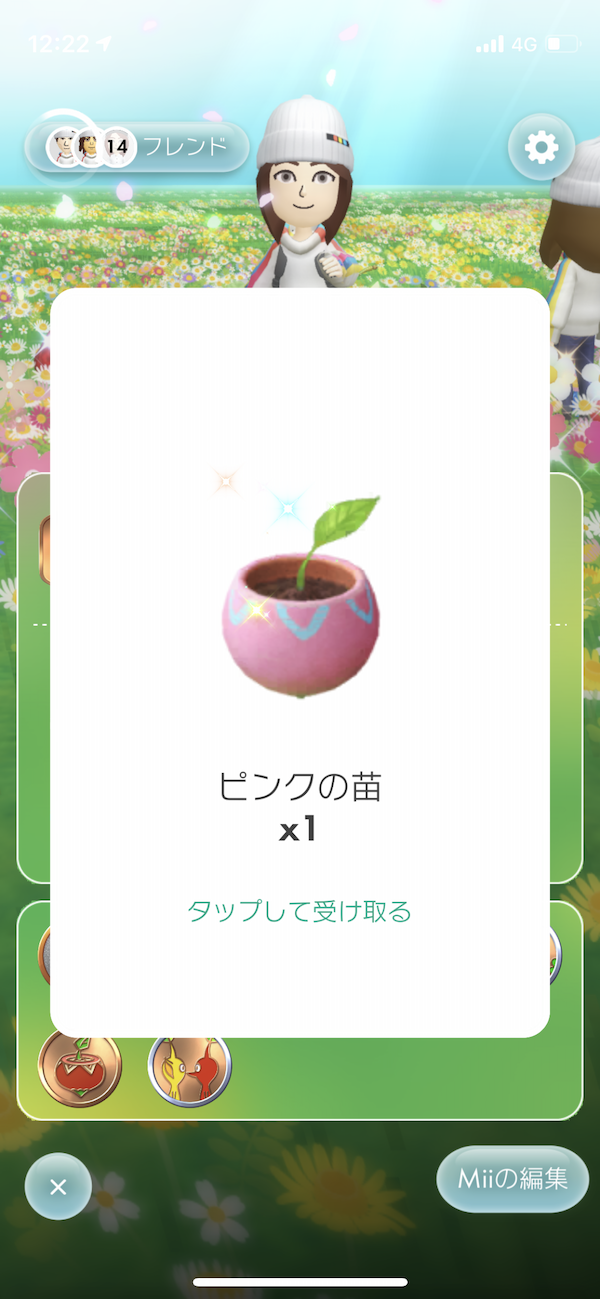The image size is (600, 1299).
Task: Open the フレンド friends list
Action: [x=137, y=148]
